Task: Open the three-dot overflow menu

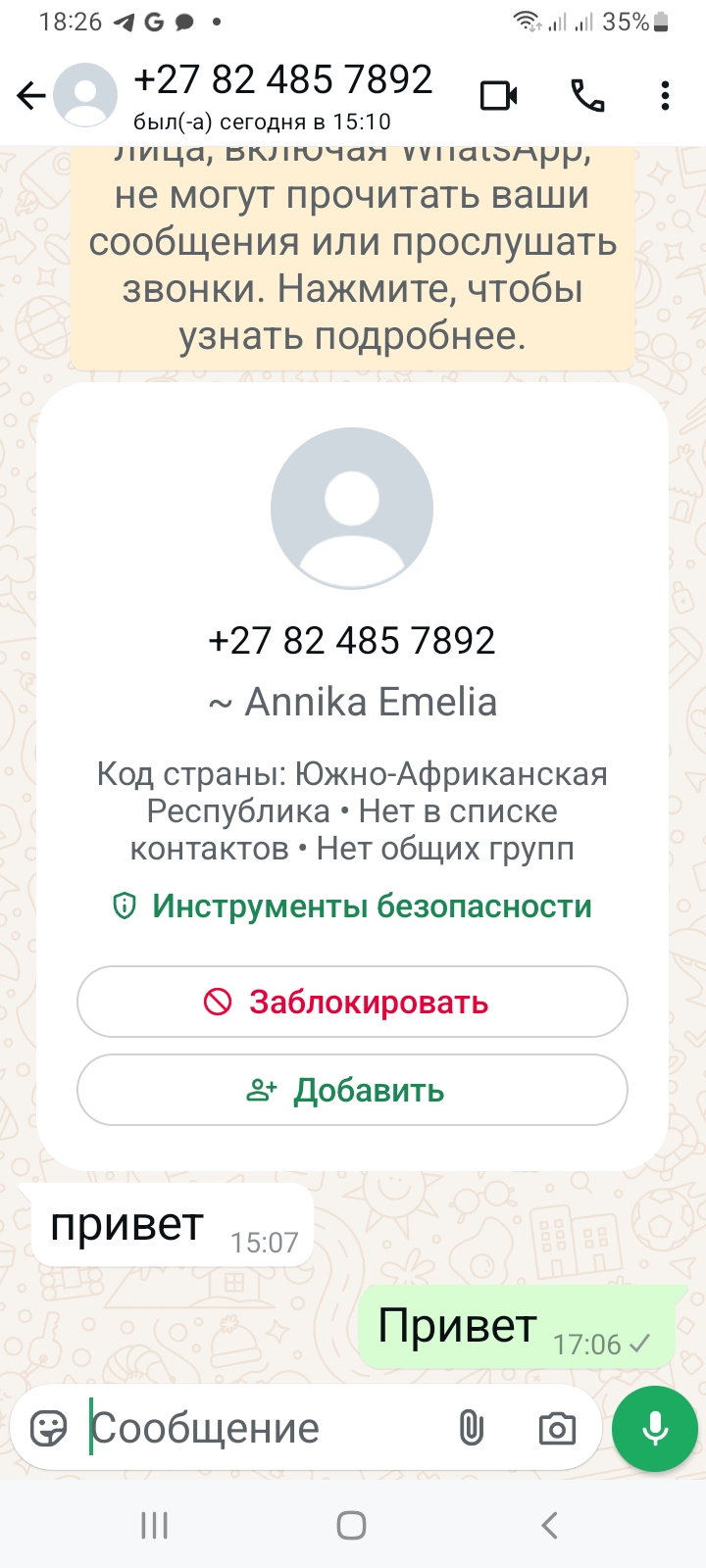Action: [x=665, y=96]
